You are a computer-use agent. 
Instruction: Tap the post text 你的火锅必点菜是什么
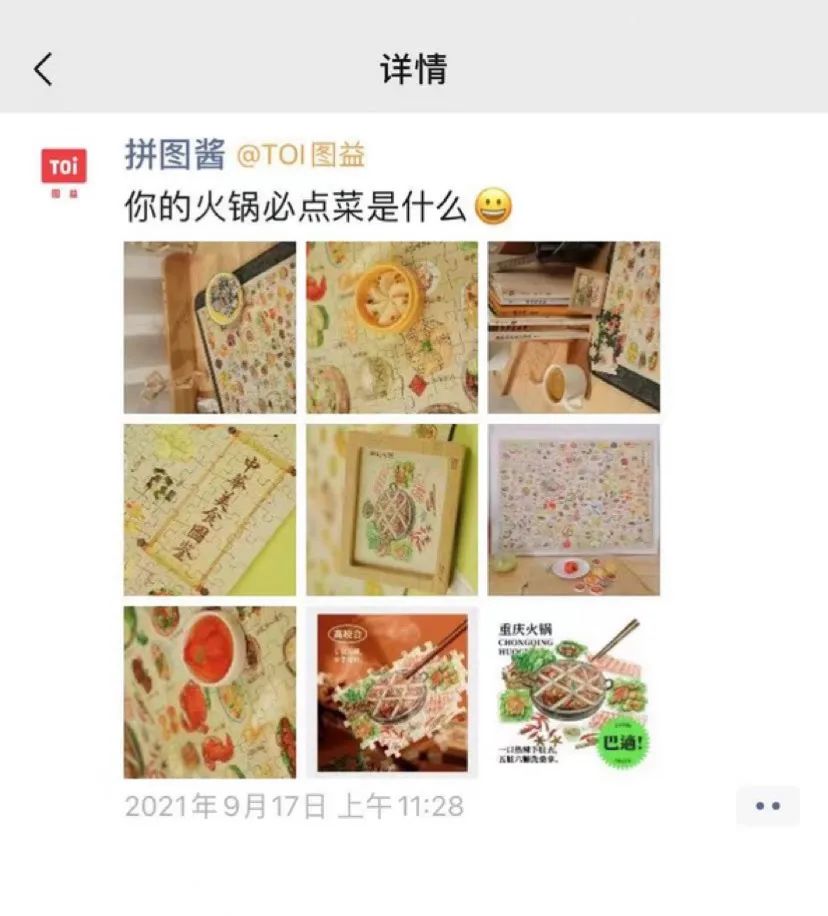pos(295,207)
